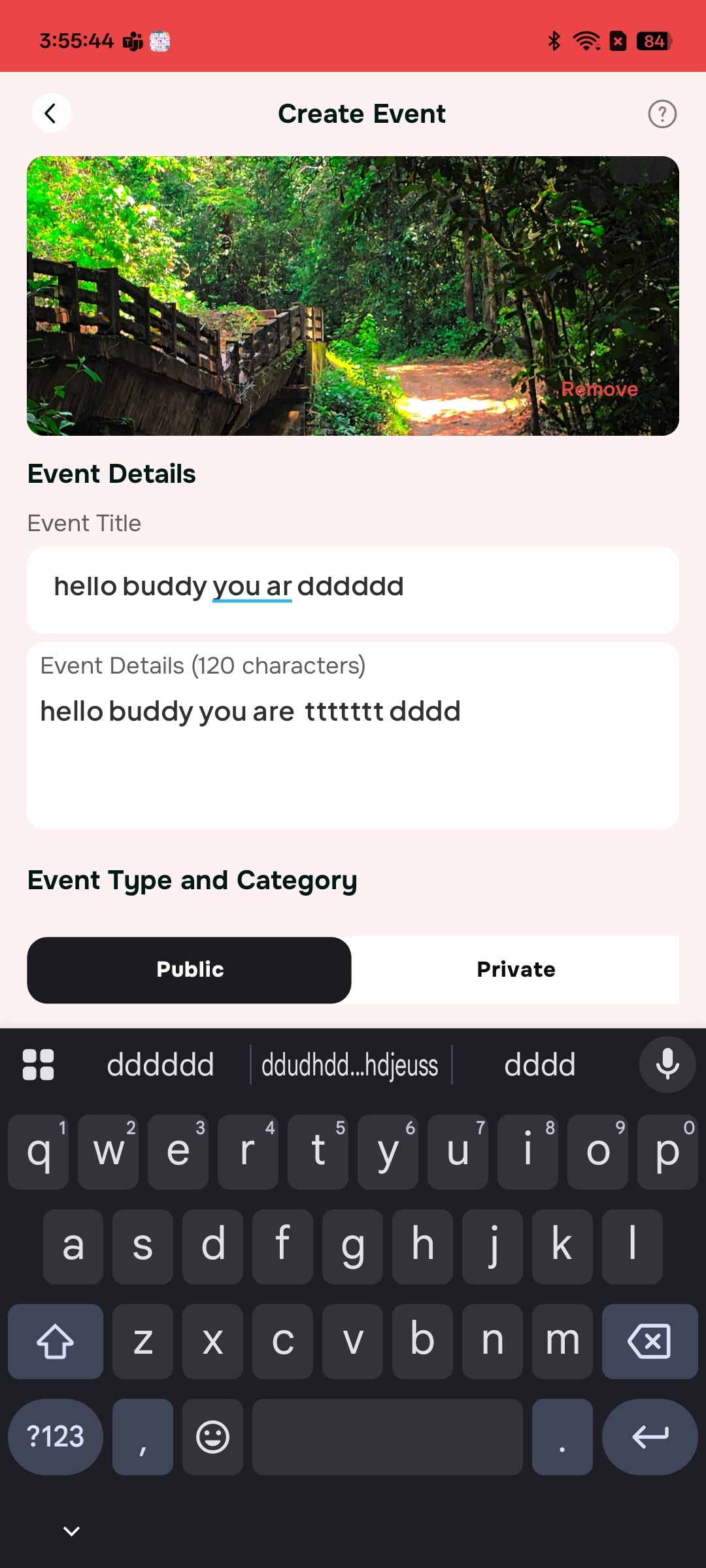Start voice input with the microphone
This screenshot has width=706, height=1568.
(x=667, y=1064)
